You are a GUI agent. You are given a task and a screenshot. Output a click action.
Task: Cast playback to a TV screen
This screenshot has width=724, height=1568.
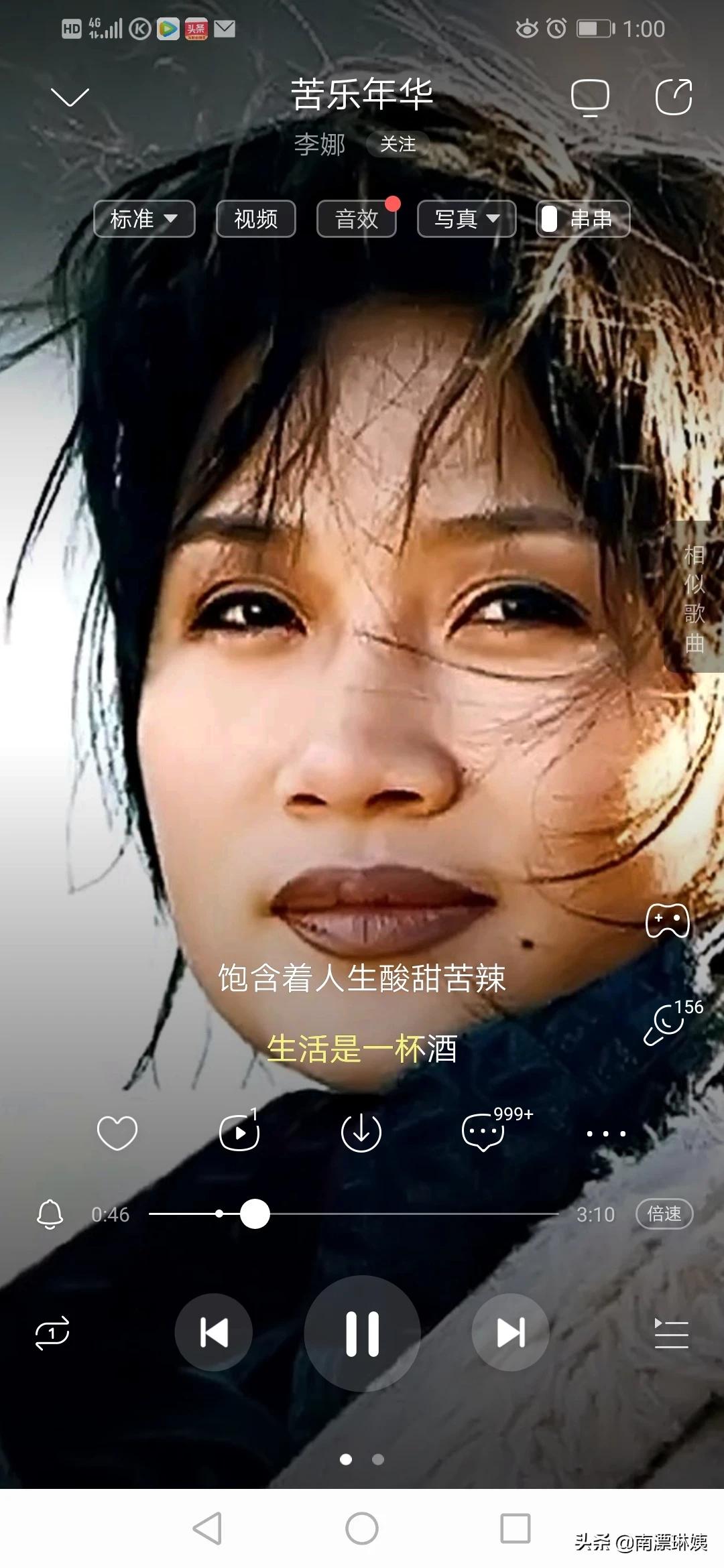[590, 98]
